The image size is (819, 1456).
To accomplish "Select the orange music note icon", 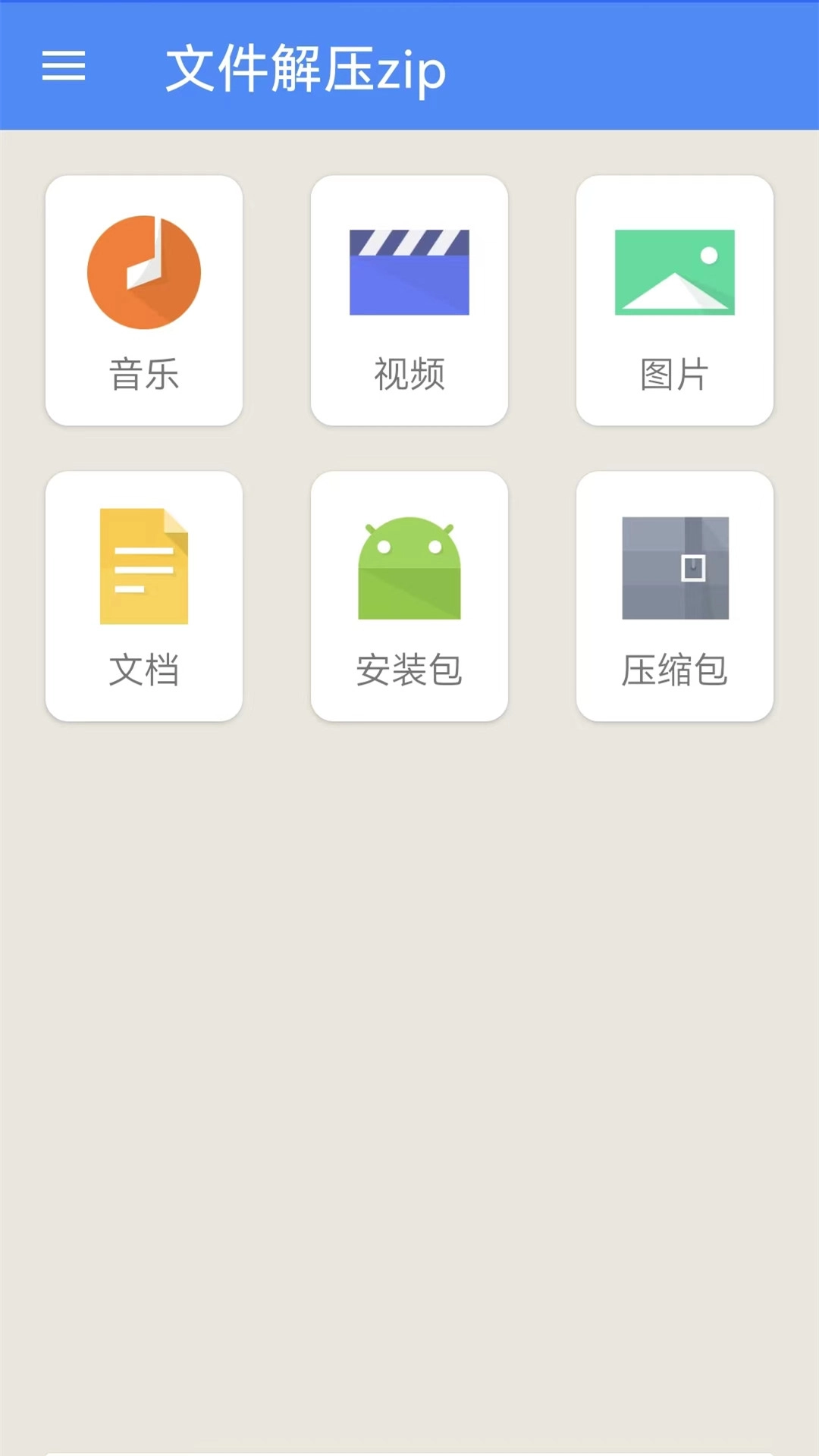I will pyautogui.click(x=144, y=271).
